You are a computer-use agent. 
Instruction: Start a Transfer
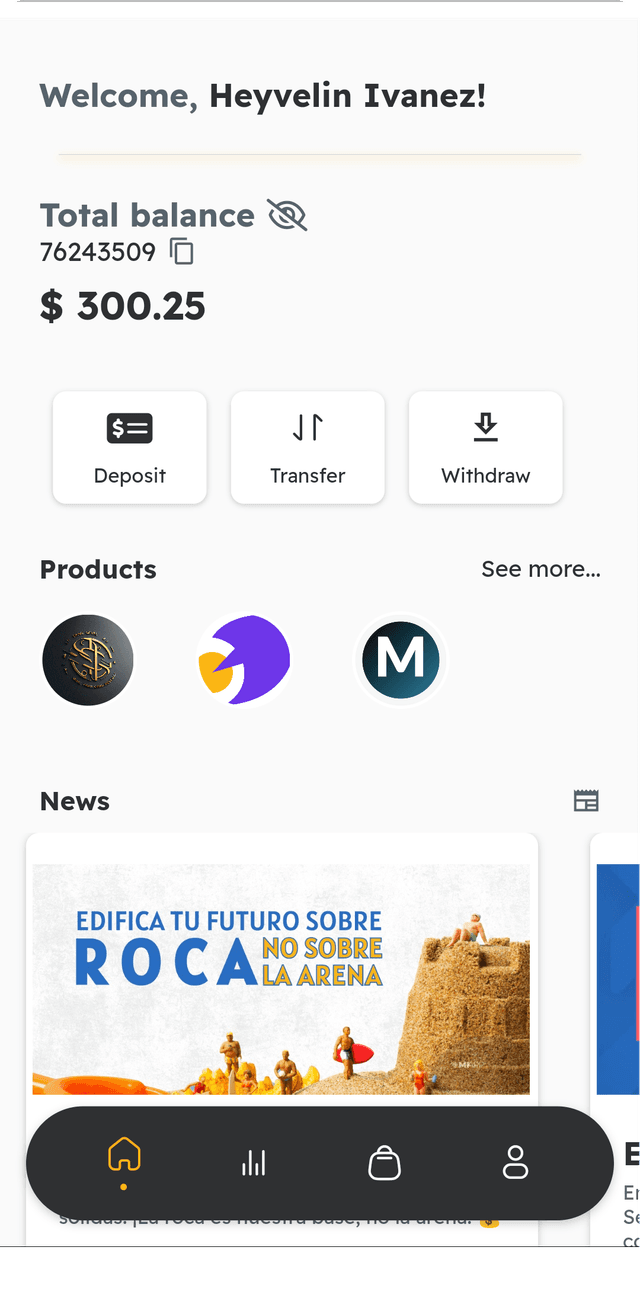click(x=308, y=448)
